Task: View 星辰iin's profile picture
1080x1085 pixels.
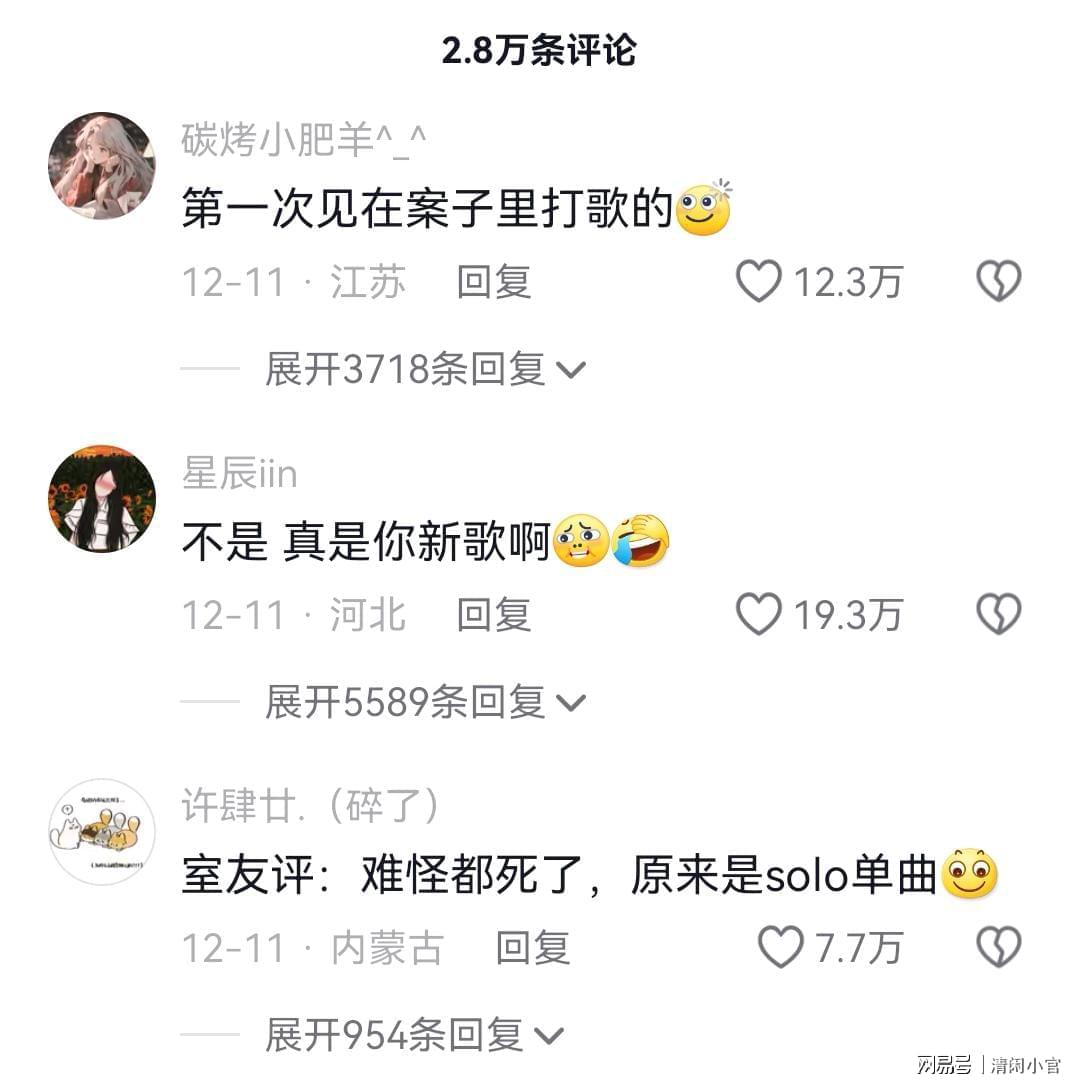Action: [x=102, y=499]
